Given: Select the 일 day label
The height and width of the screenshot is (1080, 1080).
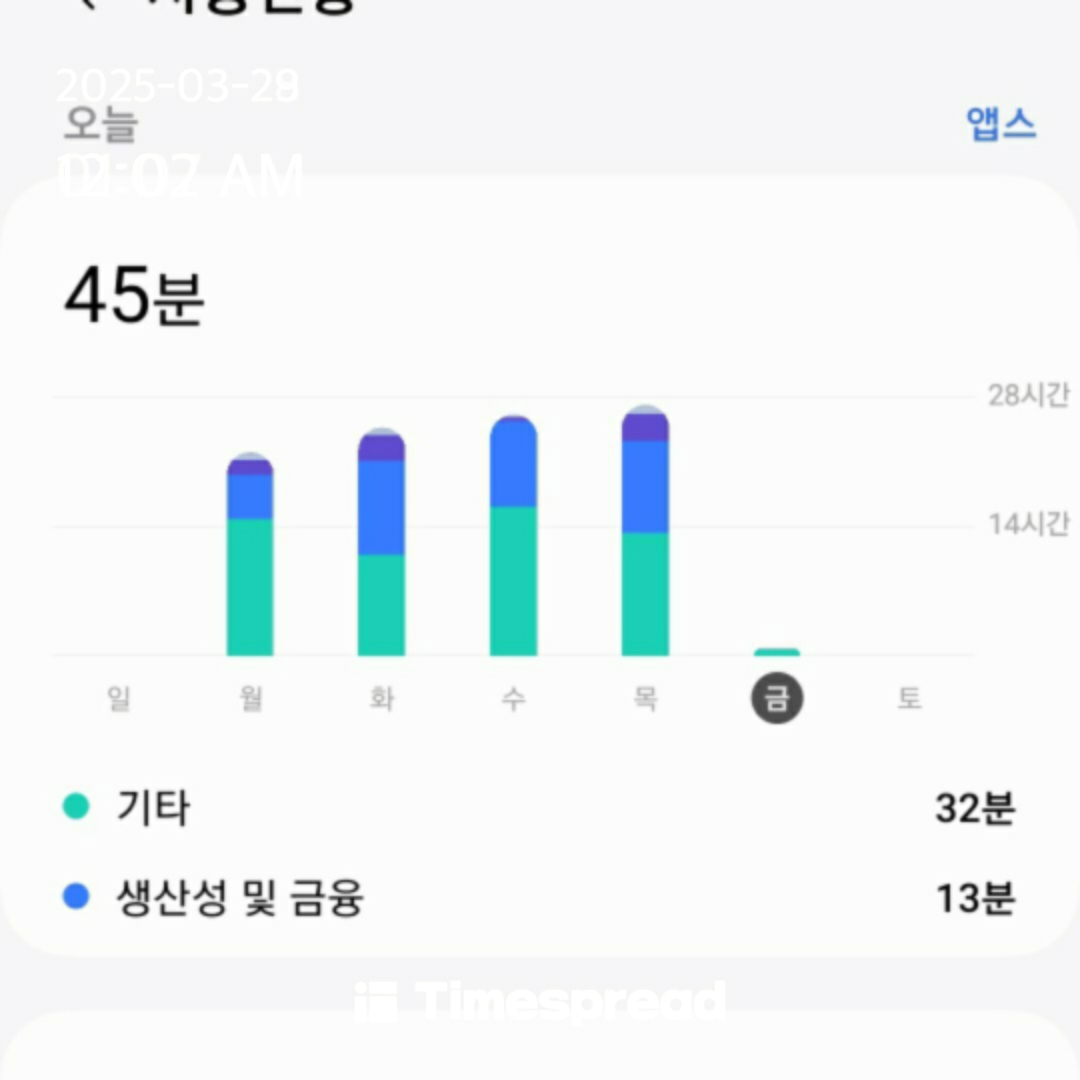Looking at the screenshot, I should pos(118,698).
